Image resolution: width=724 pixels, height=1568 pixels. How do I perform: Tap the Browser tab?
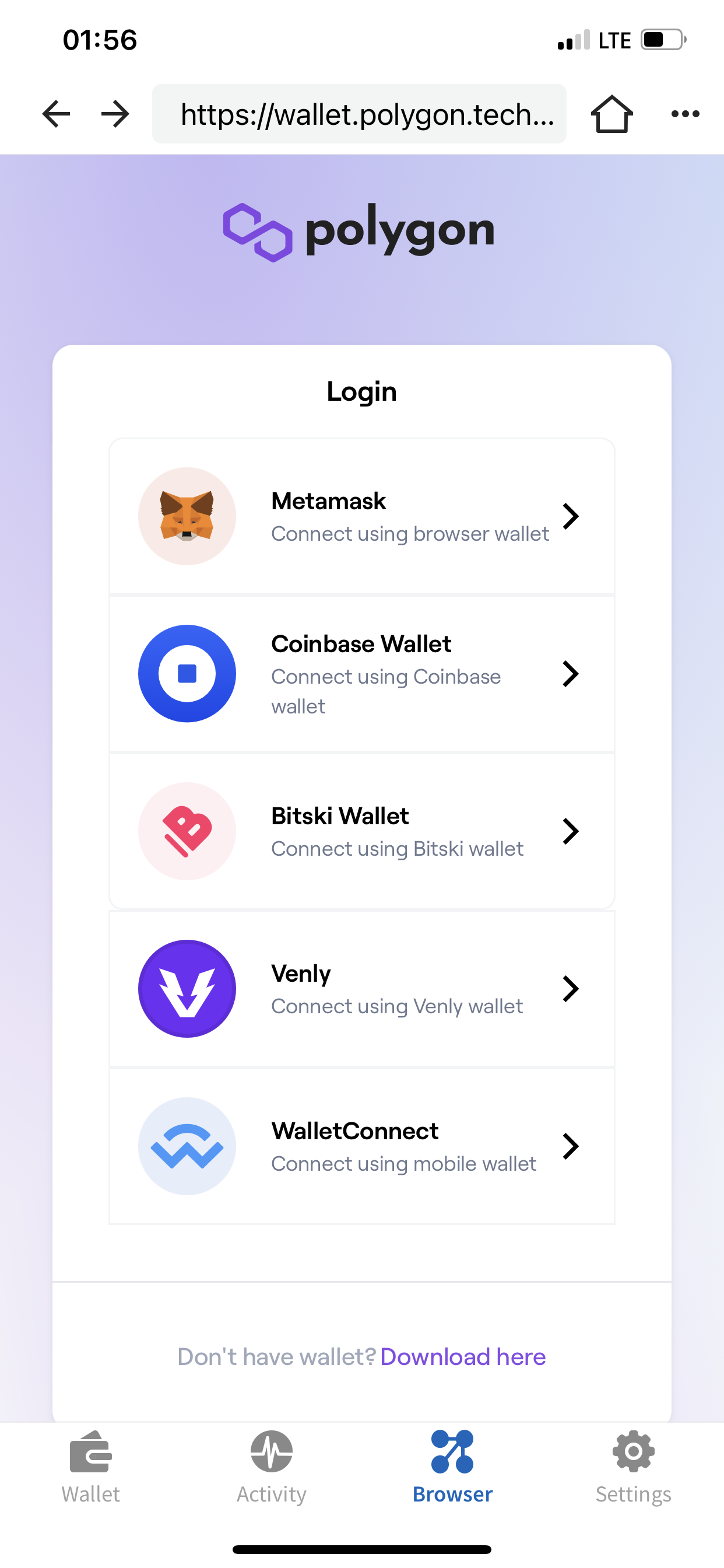click(452, 1467)
